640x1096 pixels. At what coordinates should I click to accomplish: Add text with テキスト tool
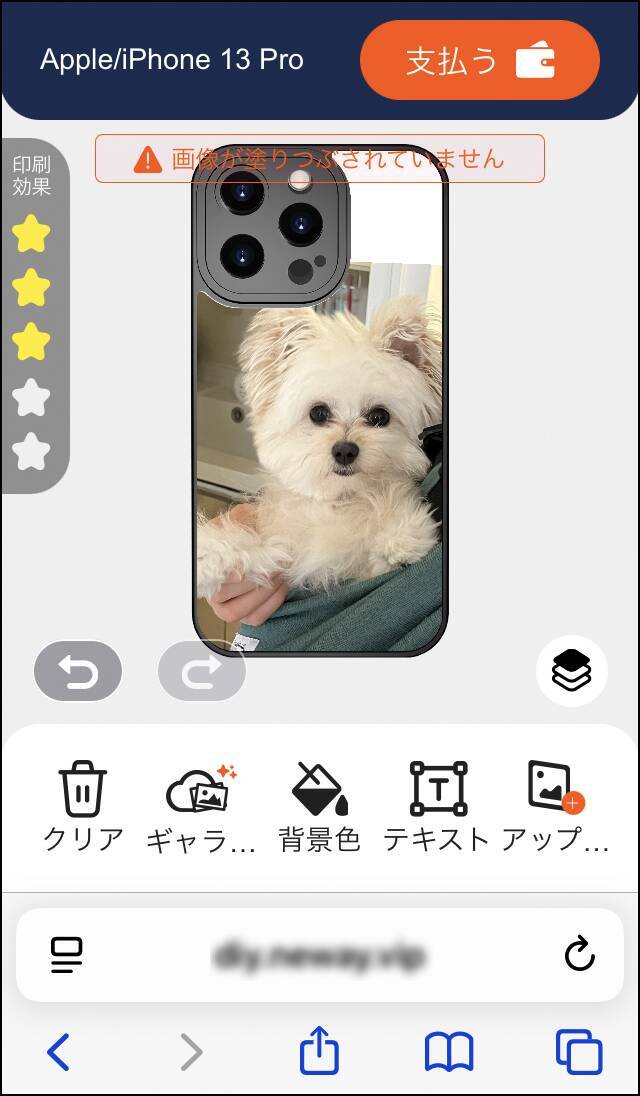coord(438,806)
